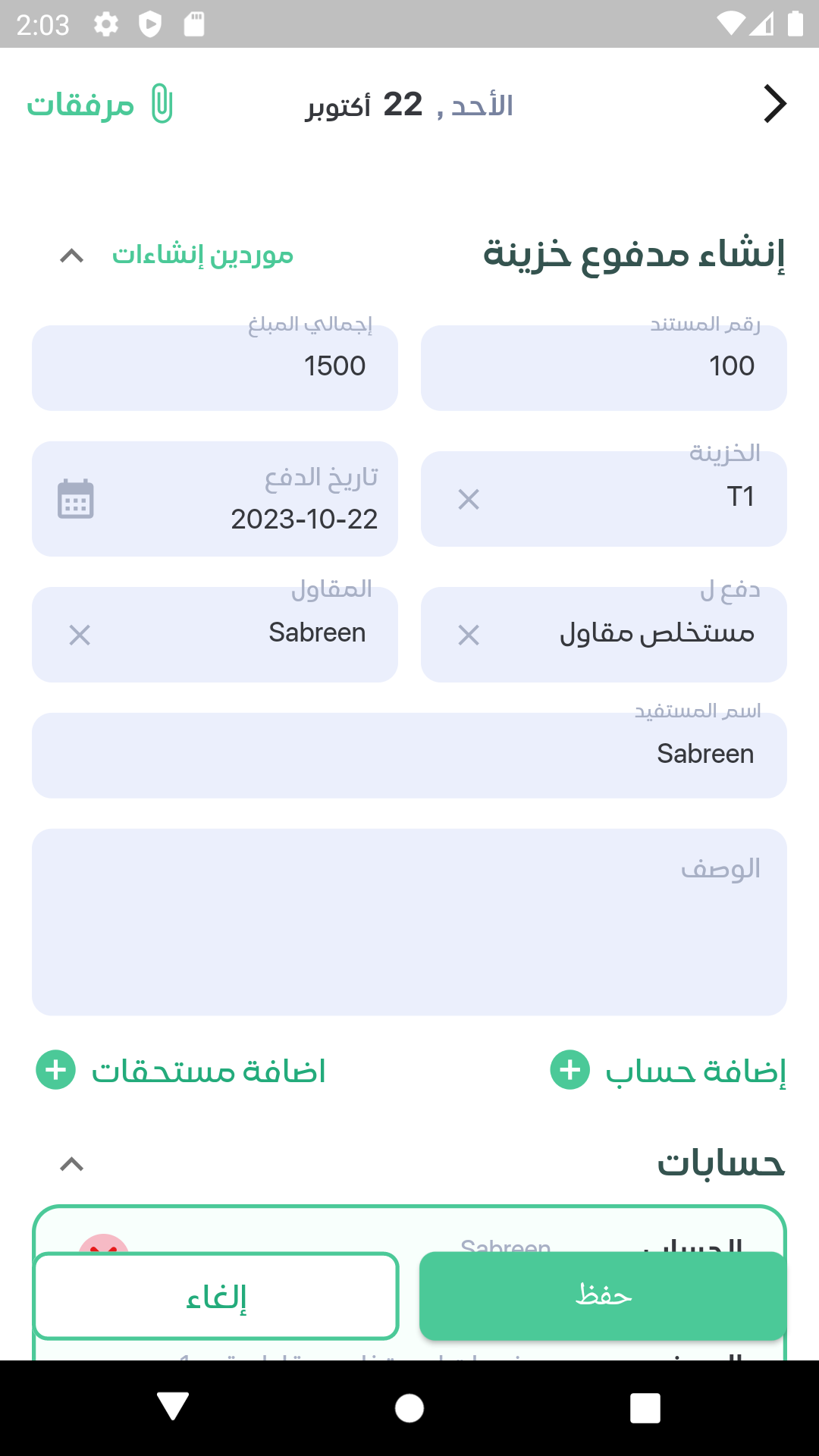Screen dimensions: 819x1456
Task: Clear the الخزينة T1 selection
Action: [469, 499]
